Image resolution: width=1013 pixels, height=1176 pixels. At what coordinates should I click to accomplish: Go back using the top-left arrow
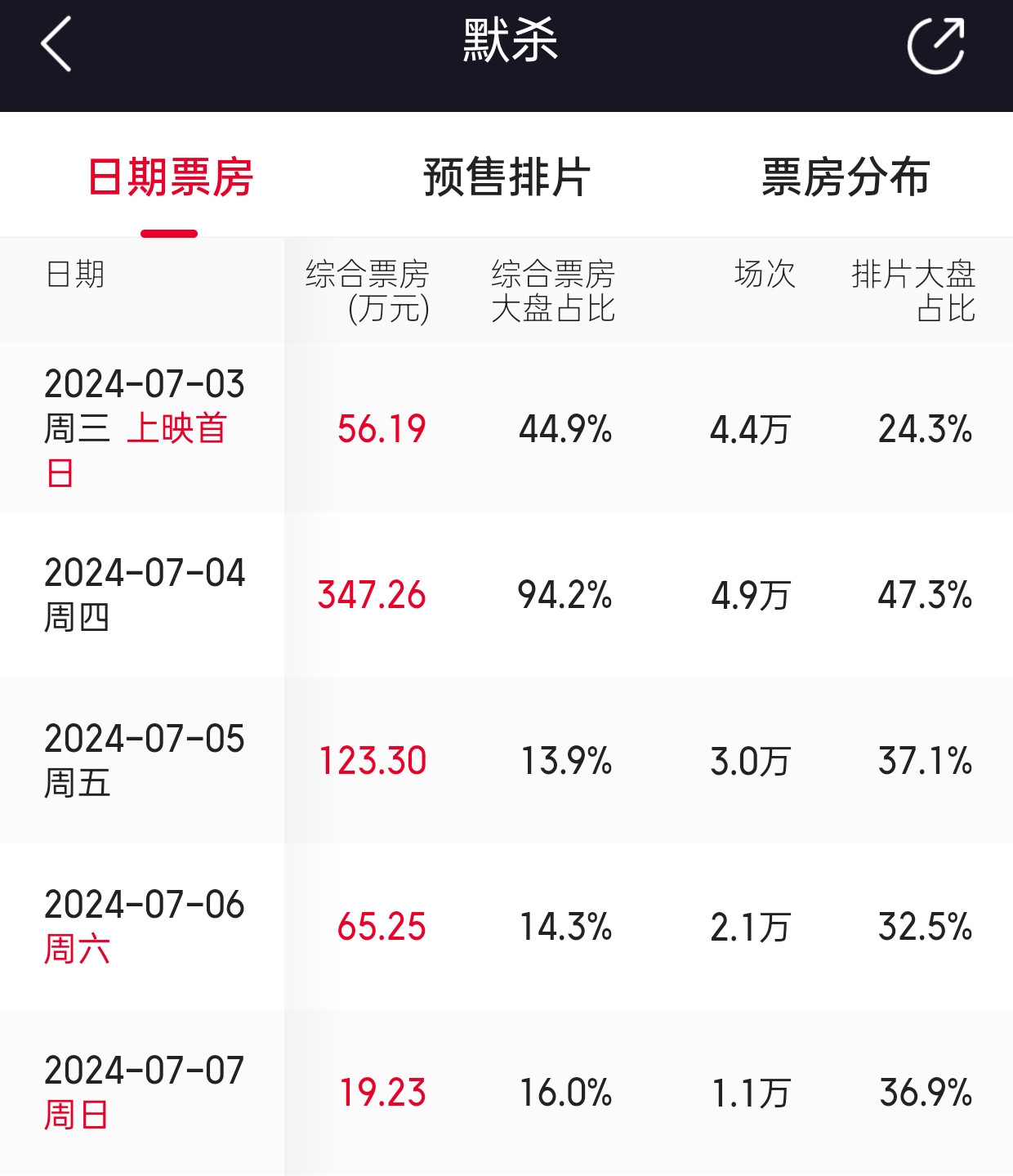pos(56,44)
